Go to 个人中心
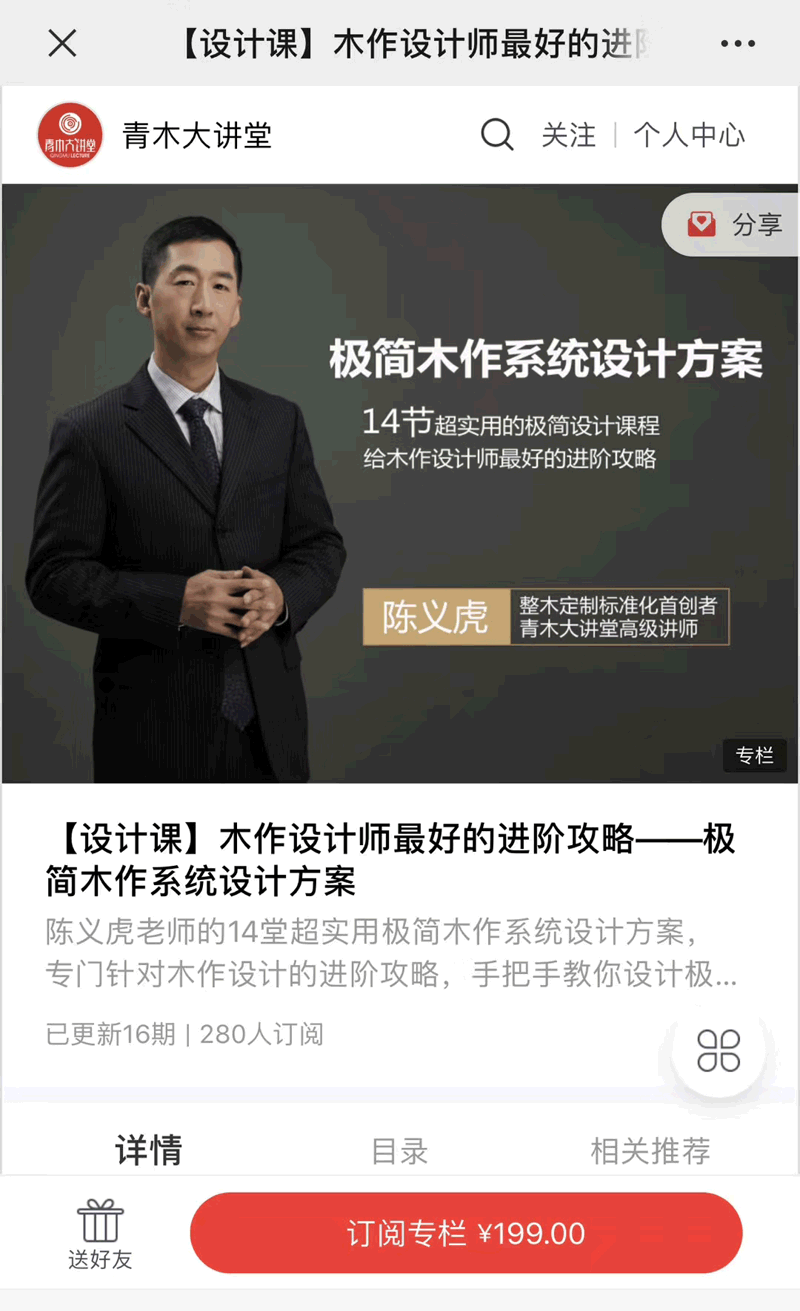 [x=689, y=135]
